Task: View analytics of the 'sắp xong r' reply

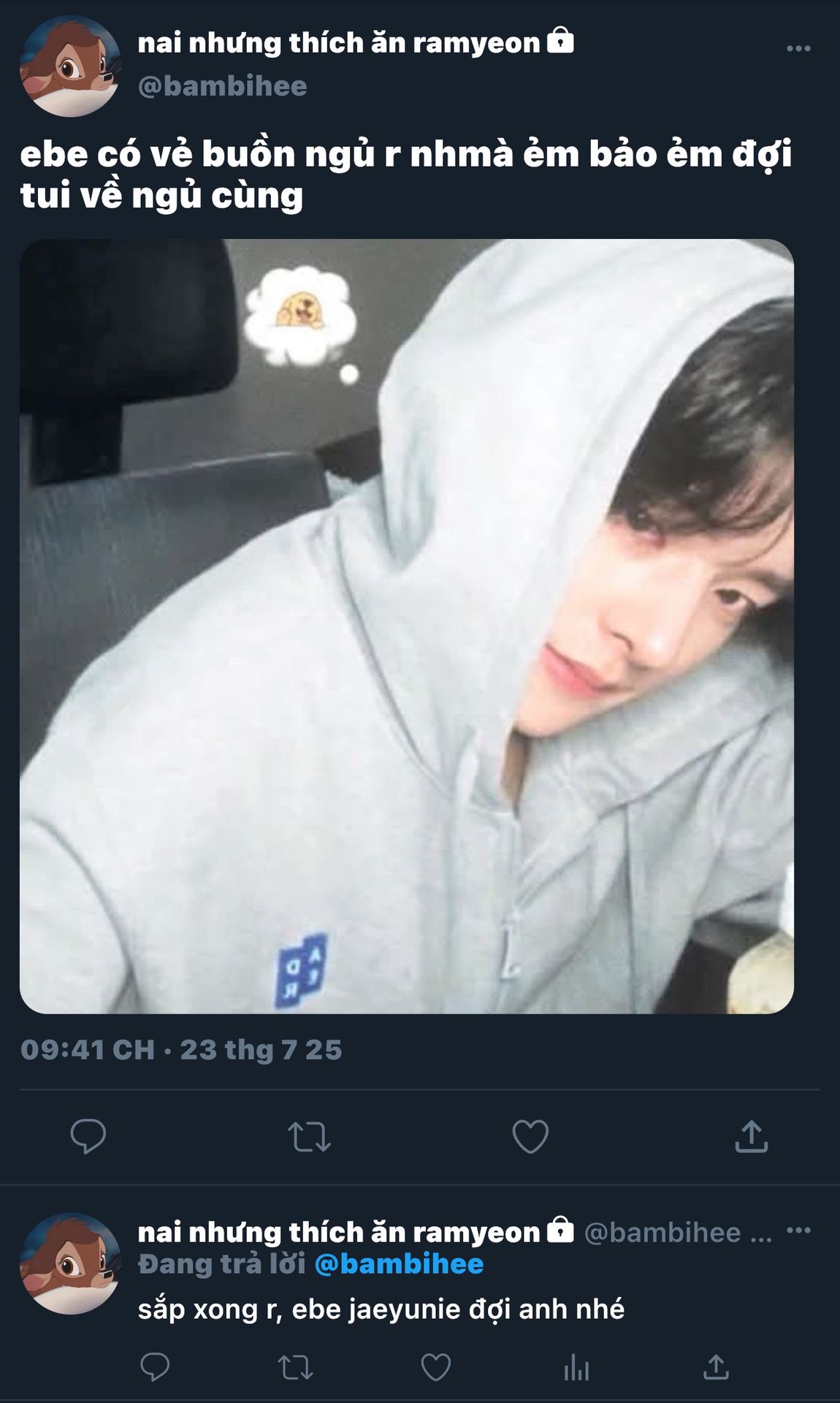Action: coord(576,1367)
